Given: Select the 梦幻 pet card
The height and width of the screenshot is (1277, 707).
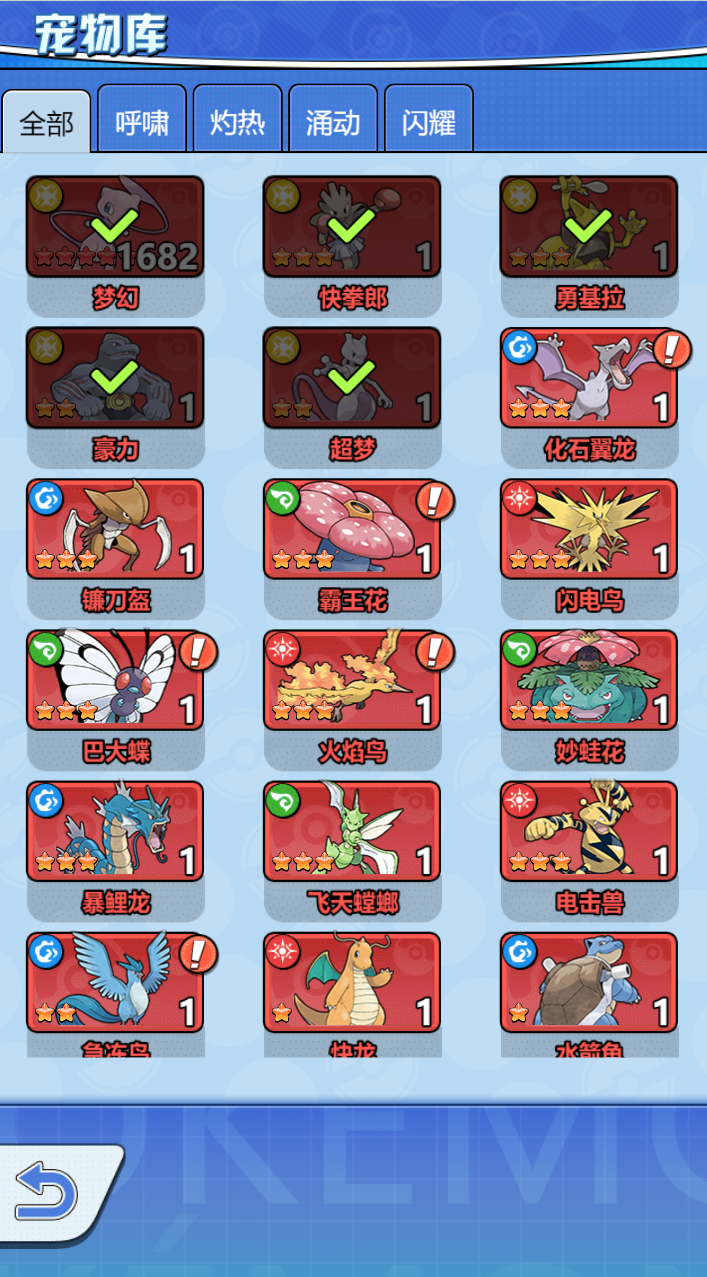Looking at the screenshot, I should click(115, 245).
